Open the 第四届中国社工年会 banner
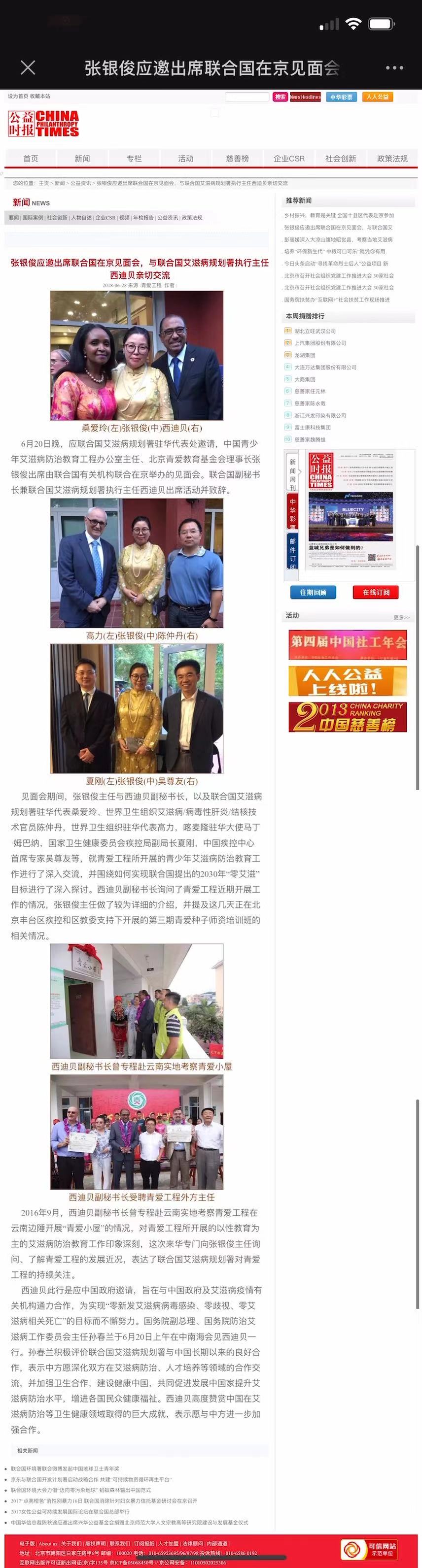 pyautogui.click(x=348, y=645)
